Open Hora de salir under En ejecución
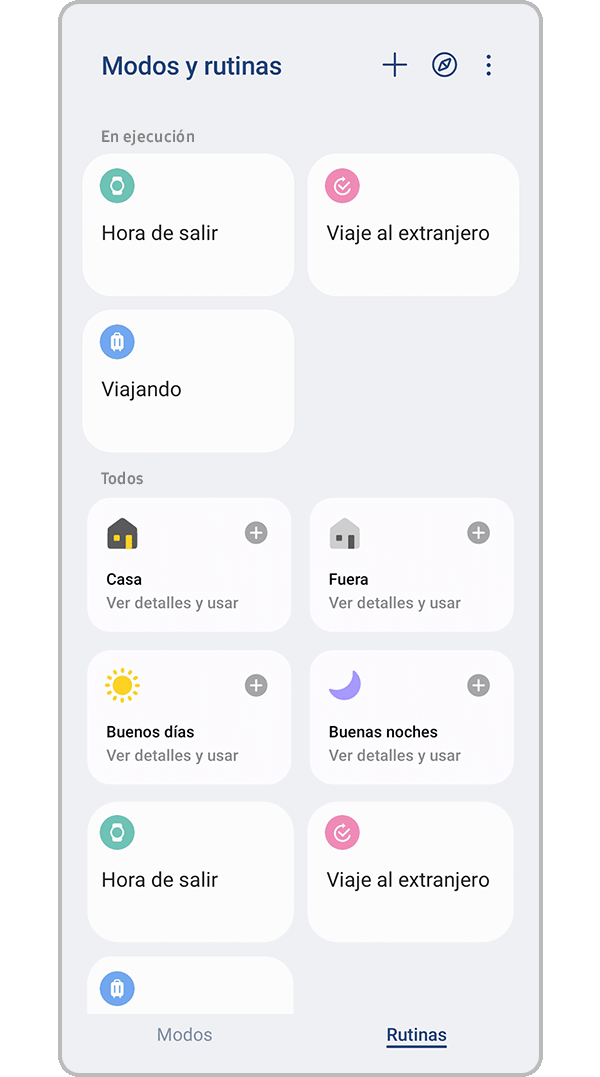 tap(188, 225)
